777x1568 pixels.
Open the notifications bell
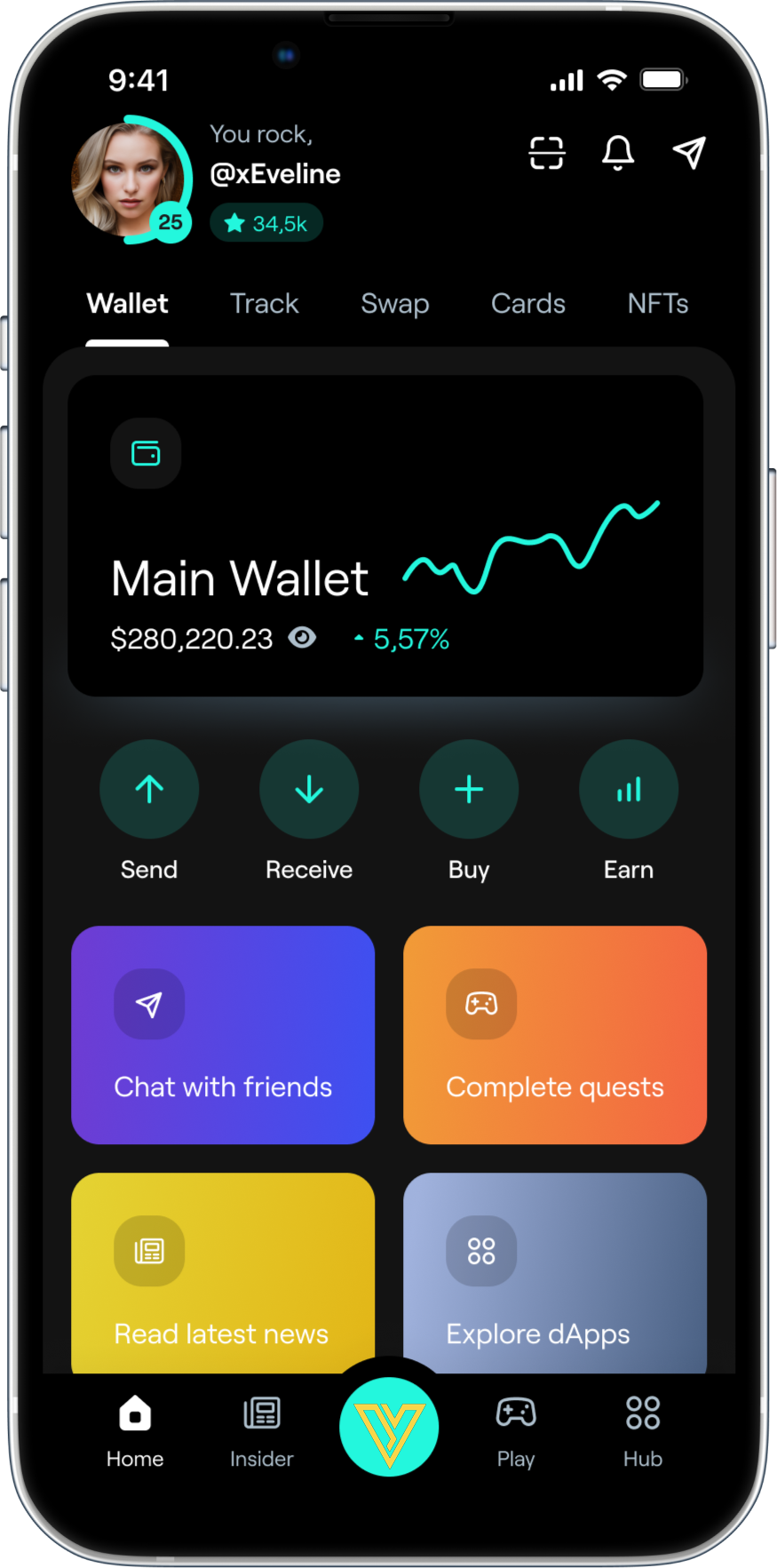point(618,153)
